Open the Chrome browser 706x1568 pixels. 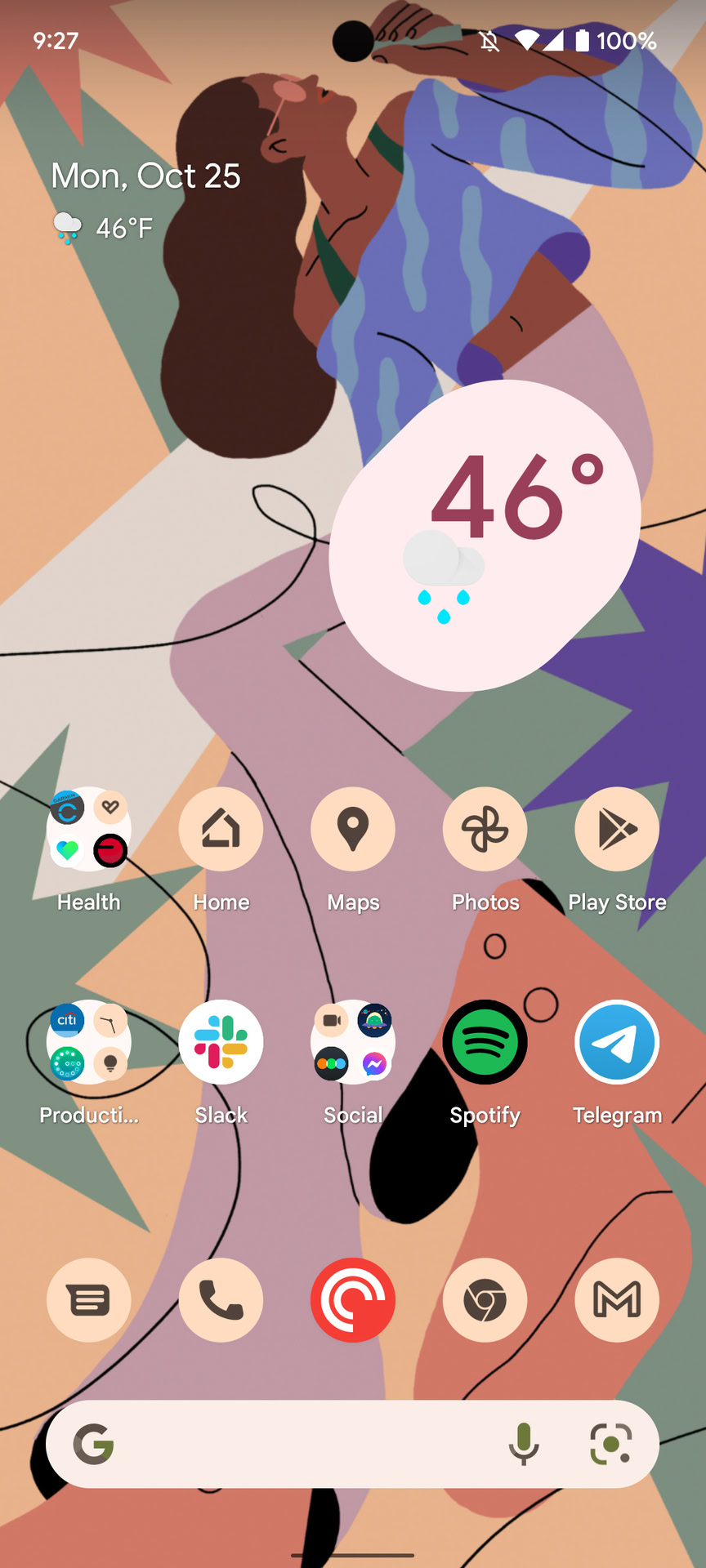pos(485,1300)
